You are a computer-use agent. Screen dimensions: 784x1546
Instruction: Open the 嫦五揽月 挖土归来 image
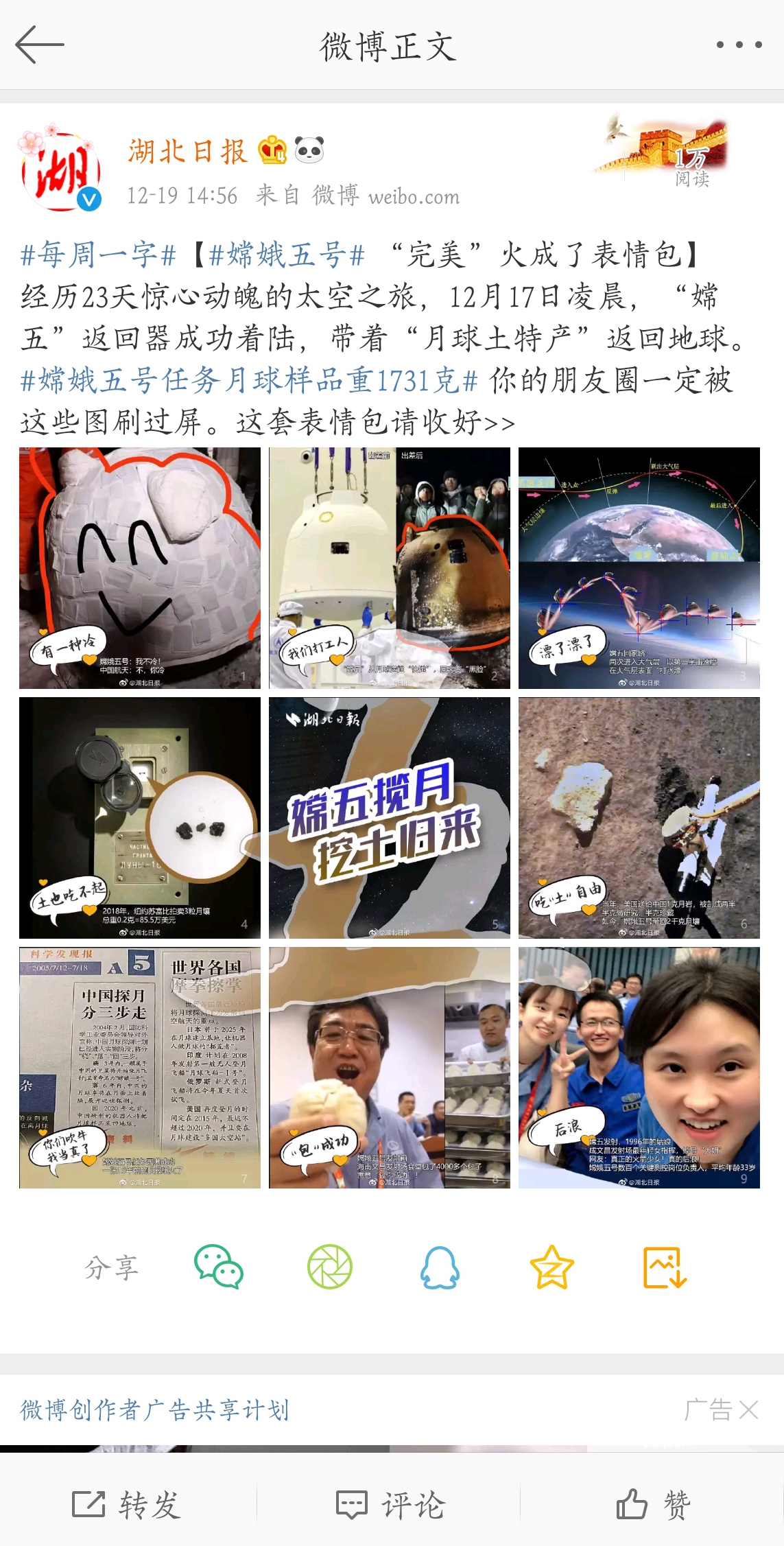point(390,818)
